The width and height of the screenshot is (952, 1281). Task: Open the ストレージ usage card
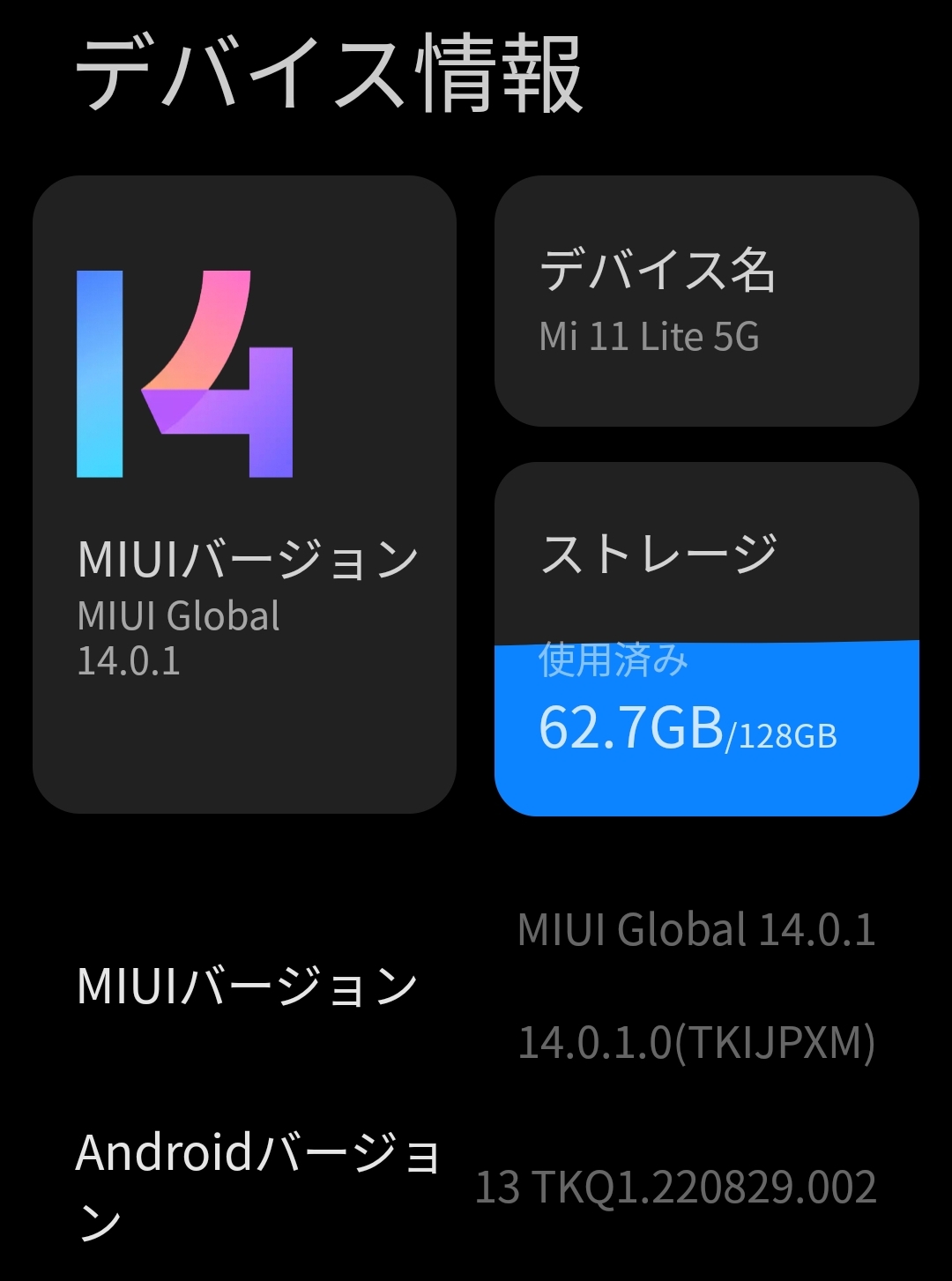(706, 638)
